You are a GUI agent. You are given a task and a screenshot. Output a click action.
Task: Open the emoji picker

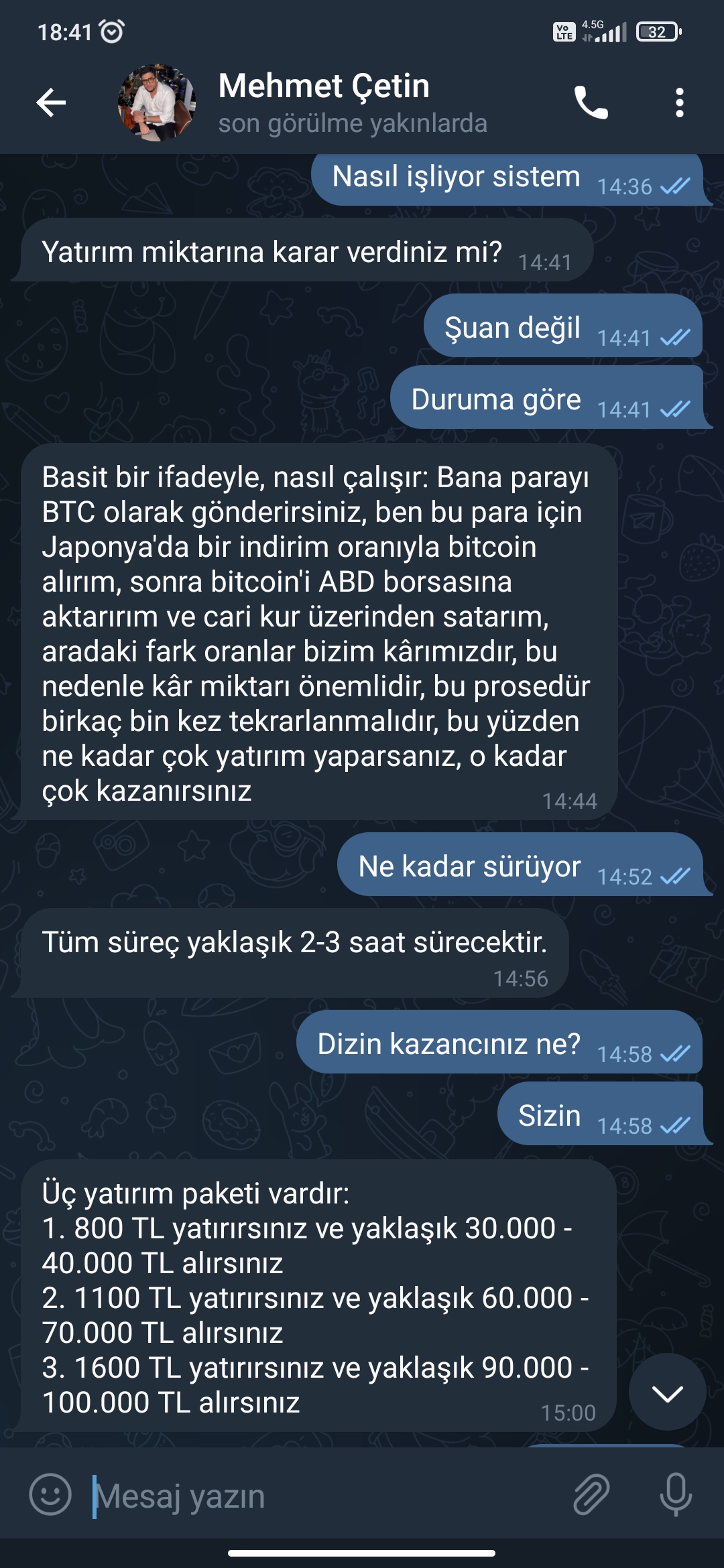coord(50,1494)
